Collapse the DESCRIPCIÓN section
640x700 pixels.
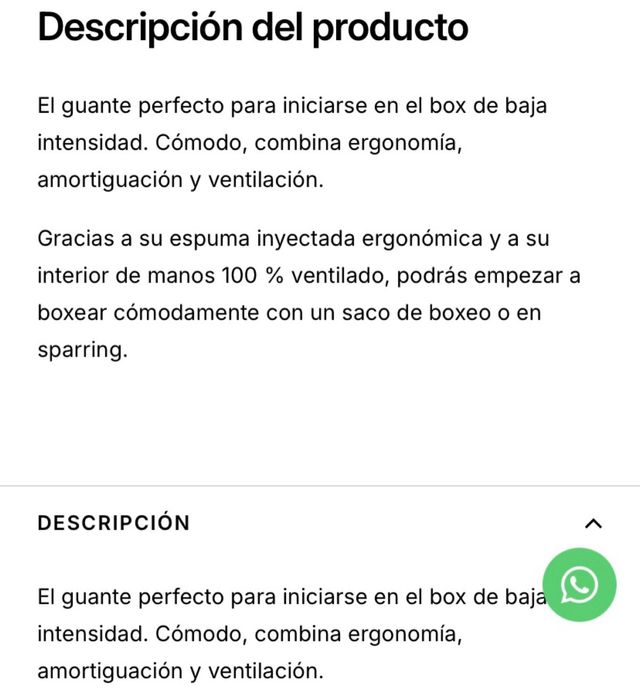(x=593, y=523)
